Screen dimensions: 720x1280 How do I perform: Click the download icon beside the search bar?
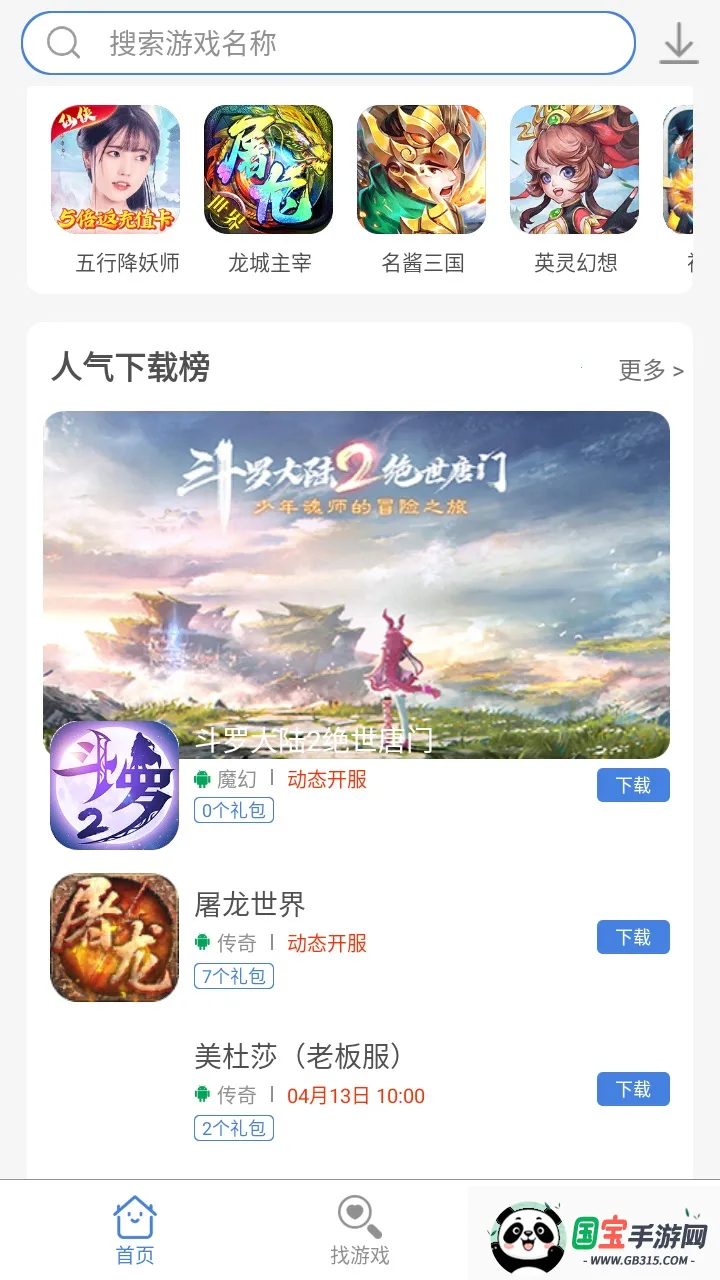click(x=679, y=43)
